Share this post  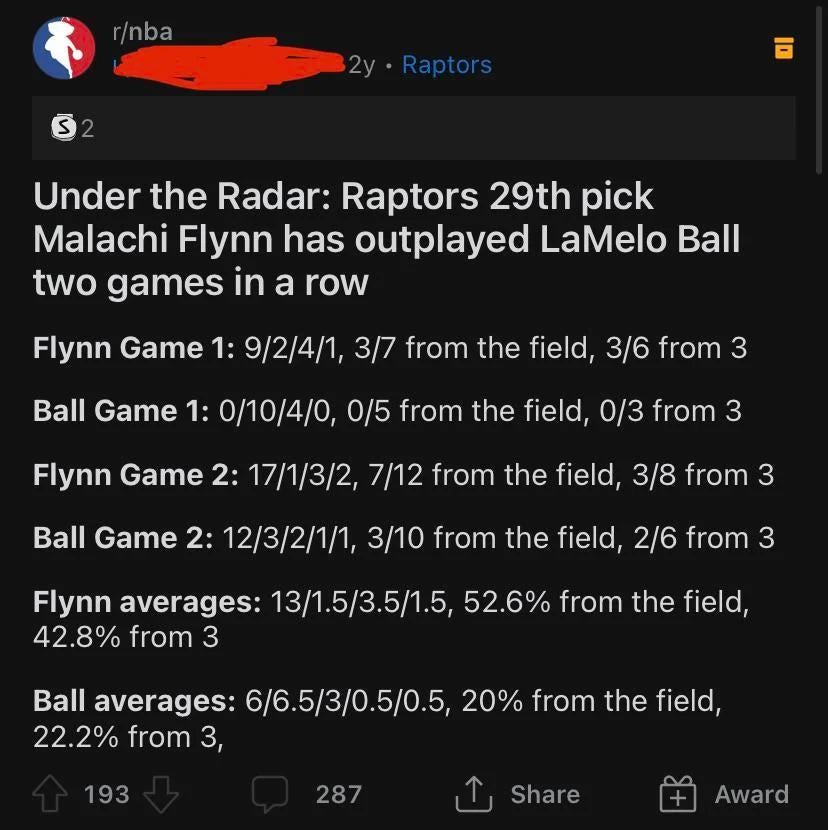[x=518, y=795]
